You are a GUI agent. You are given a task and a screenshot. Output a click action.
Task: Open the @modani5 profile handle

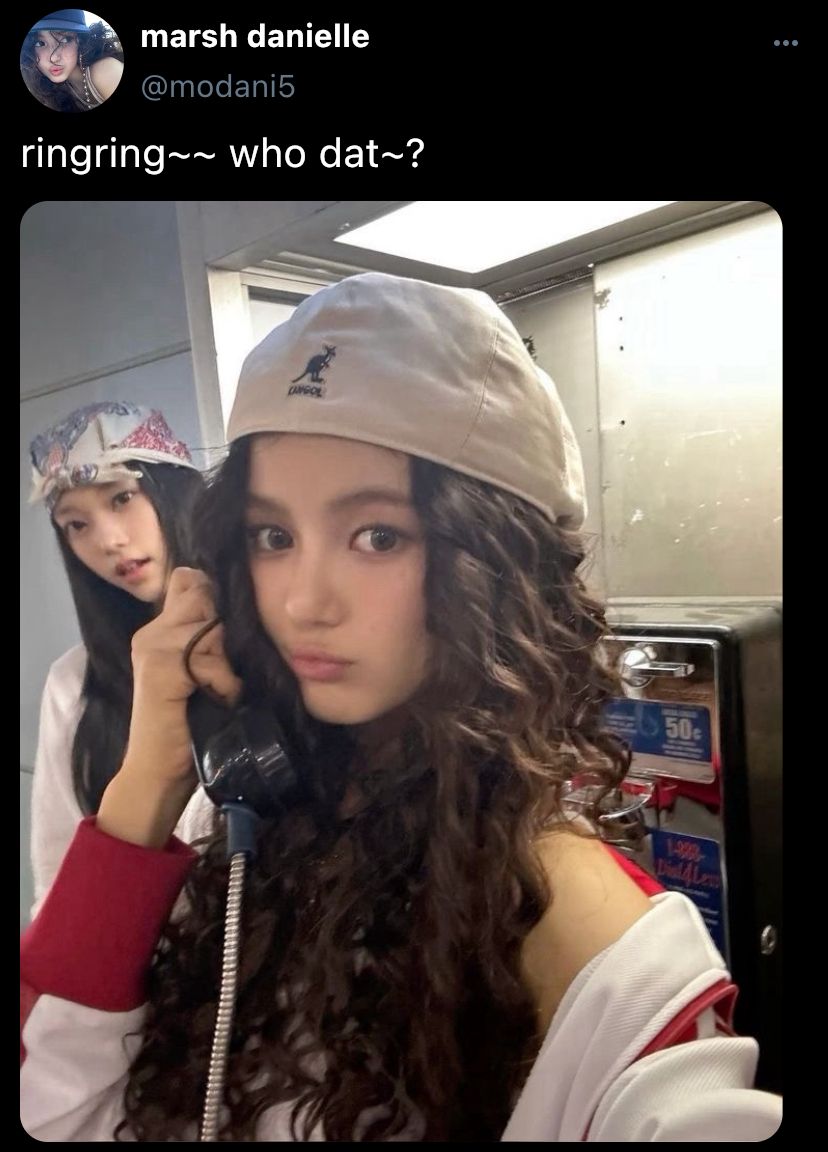[218, 87]
